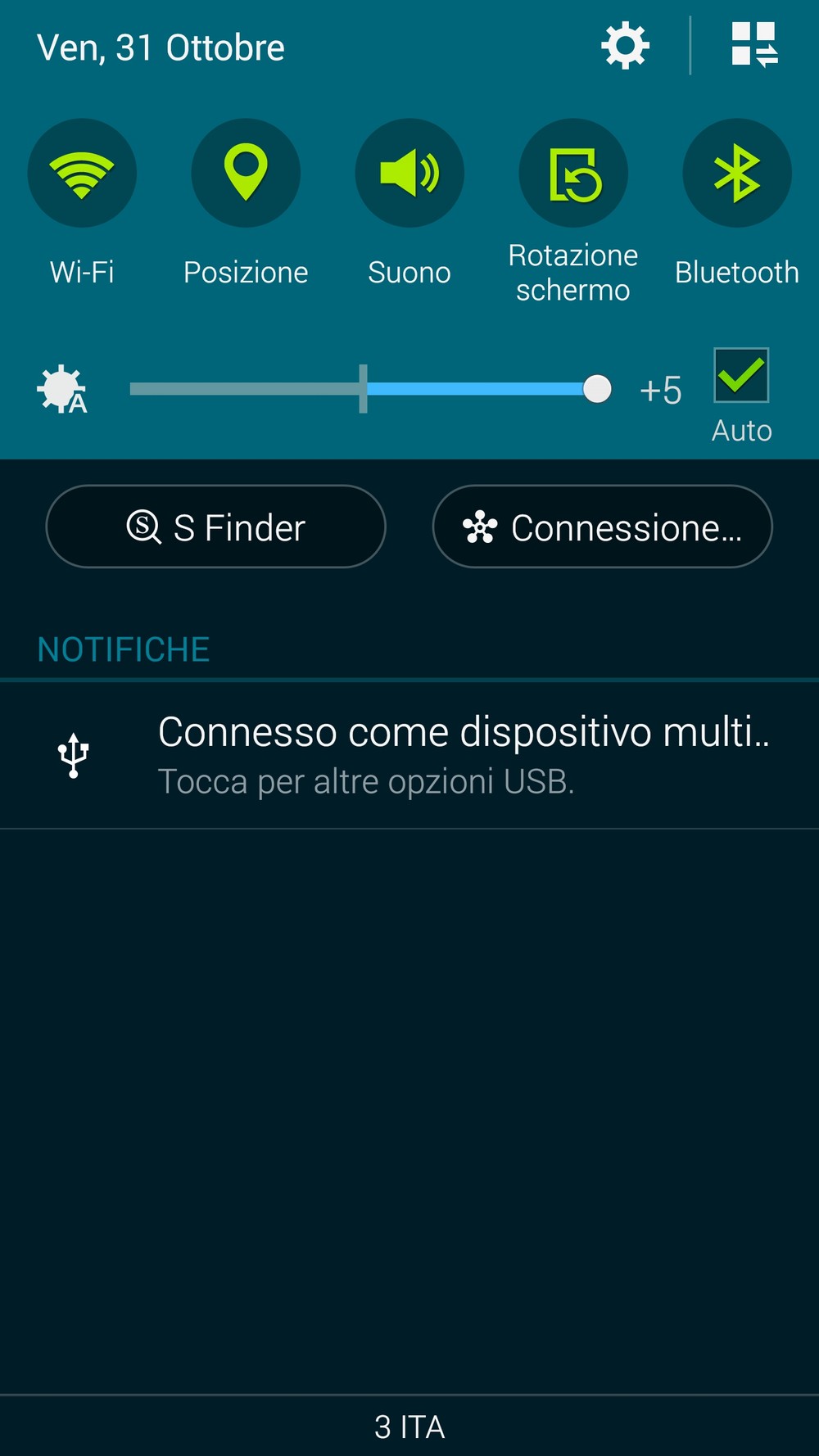Open settings via the gear icon

point(626,46)
